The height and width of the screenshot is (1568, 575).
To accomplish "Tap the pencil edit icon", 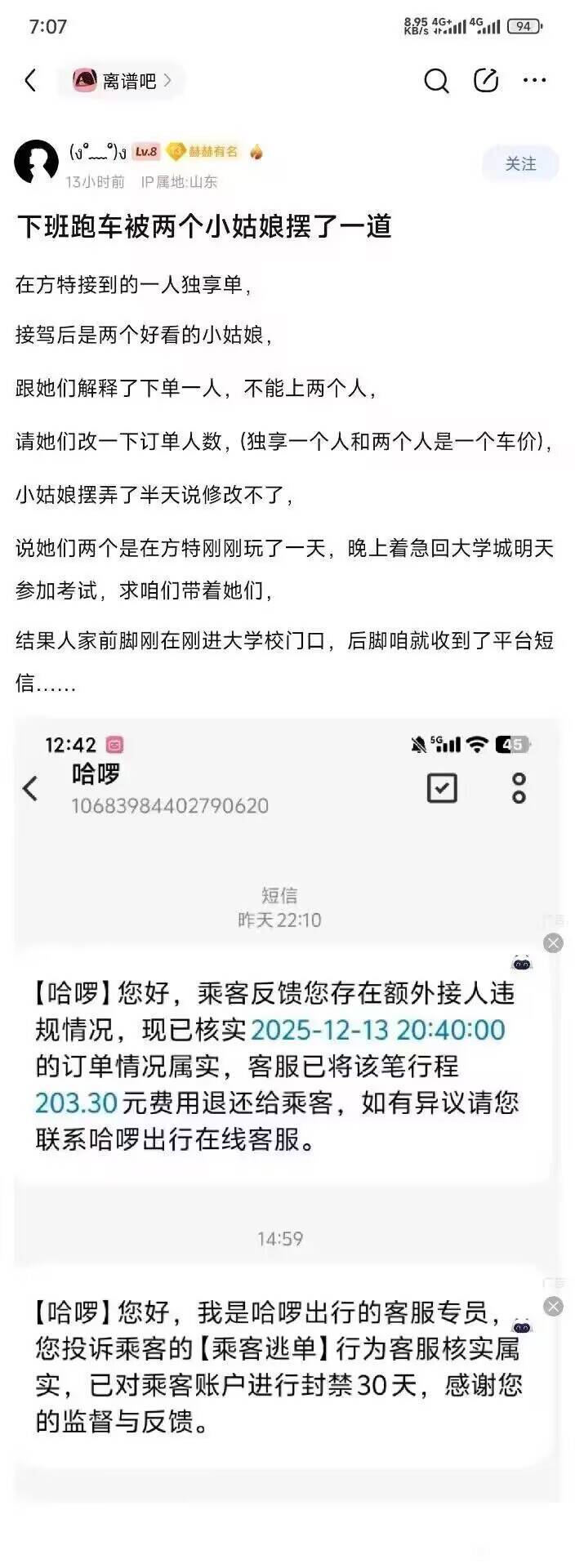I will click(x=486, y=80).
